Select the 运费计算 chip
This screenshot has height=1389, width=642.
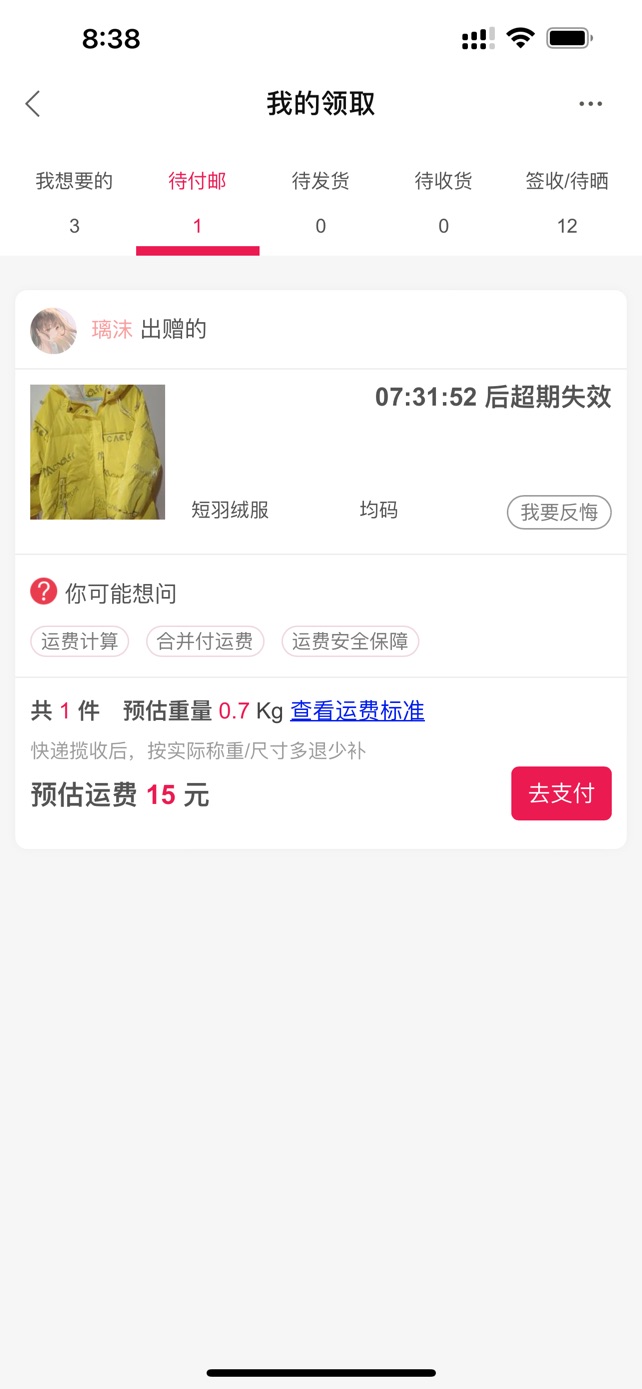point(80,642)
